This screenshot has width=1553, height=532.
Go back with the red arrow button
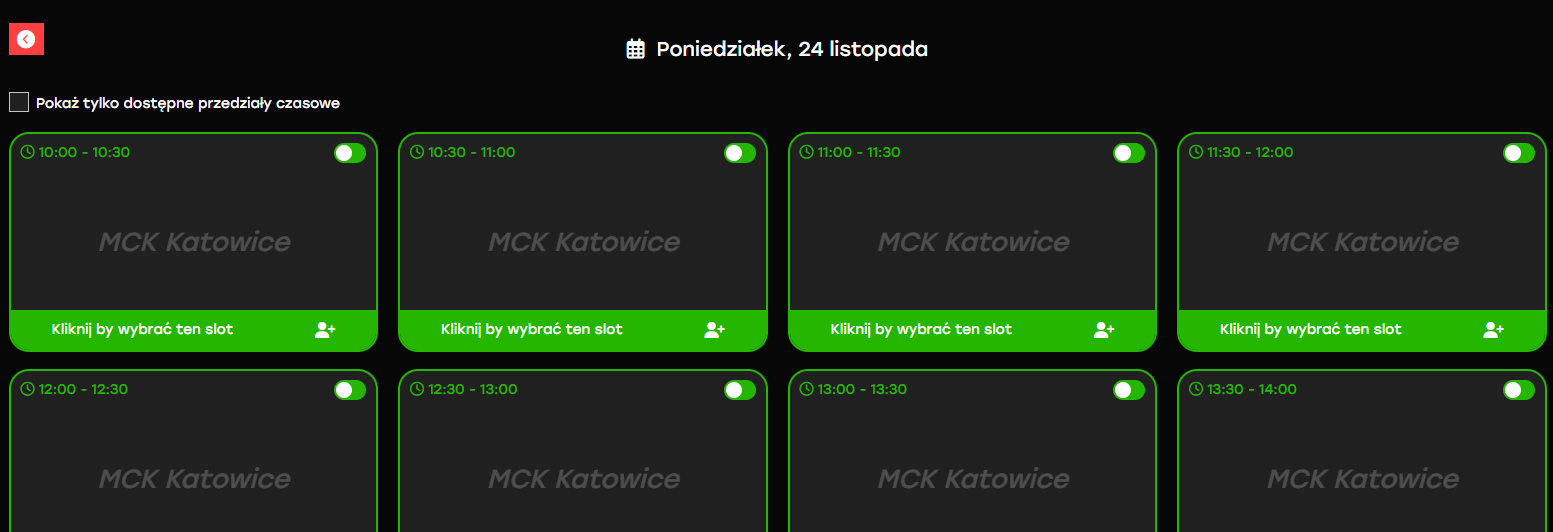[26, 39]
